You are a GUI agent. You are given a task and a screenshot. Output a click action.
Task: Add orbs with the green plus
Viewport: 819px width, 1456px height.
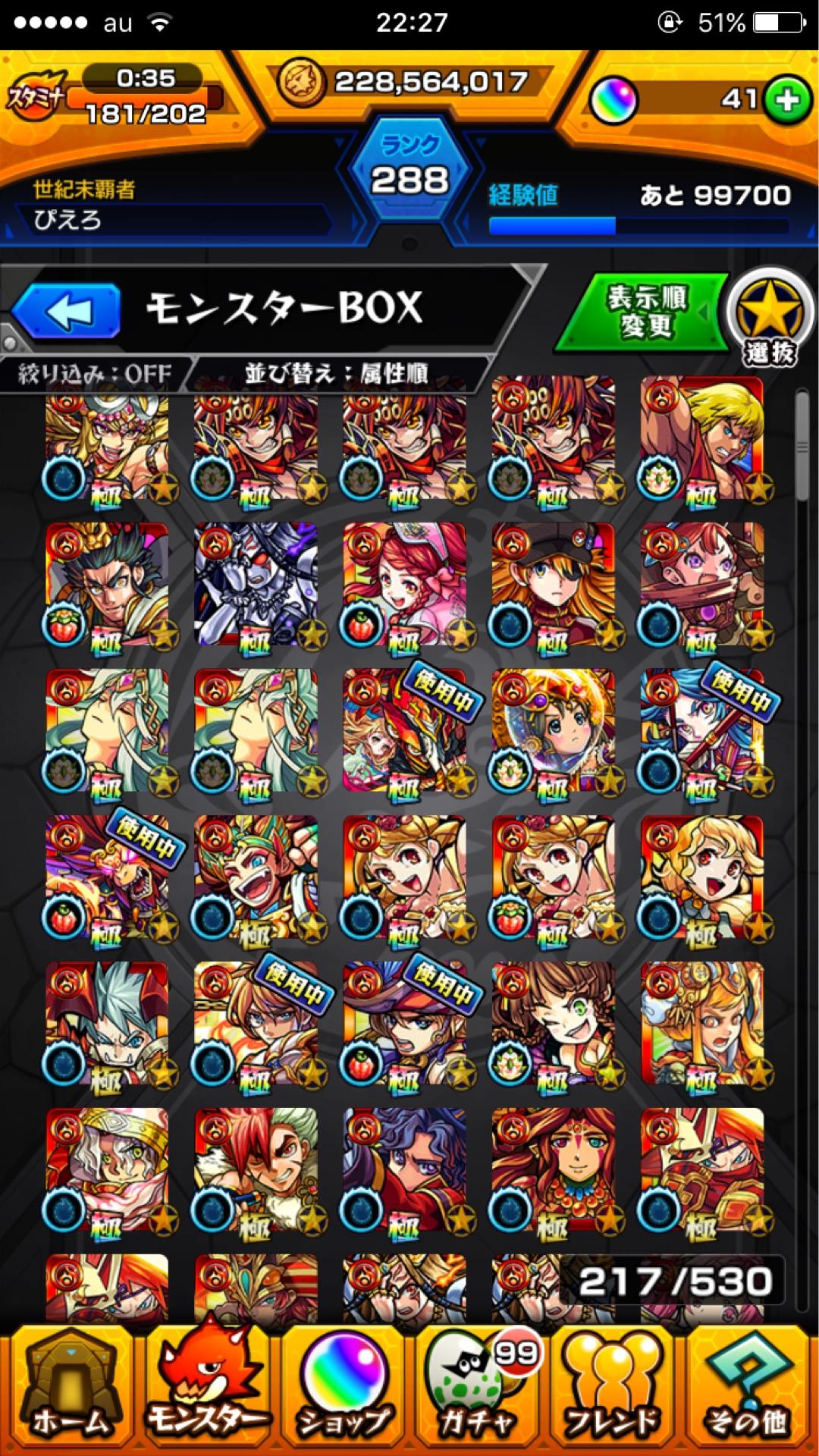[786, 99]
